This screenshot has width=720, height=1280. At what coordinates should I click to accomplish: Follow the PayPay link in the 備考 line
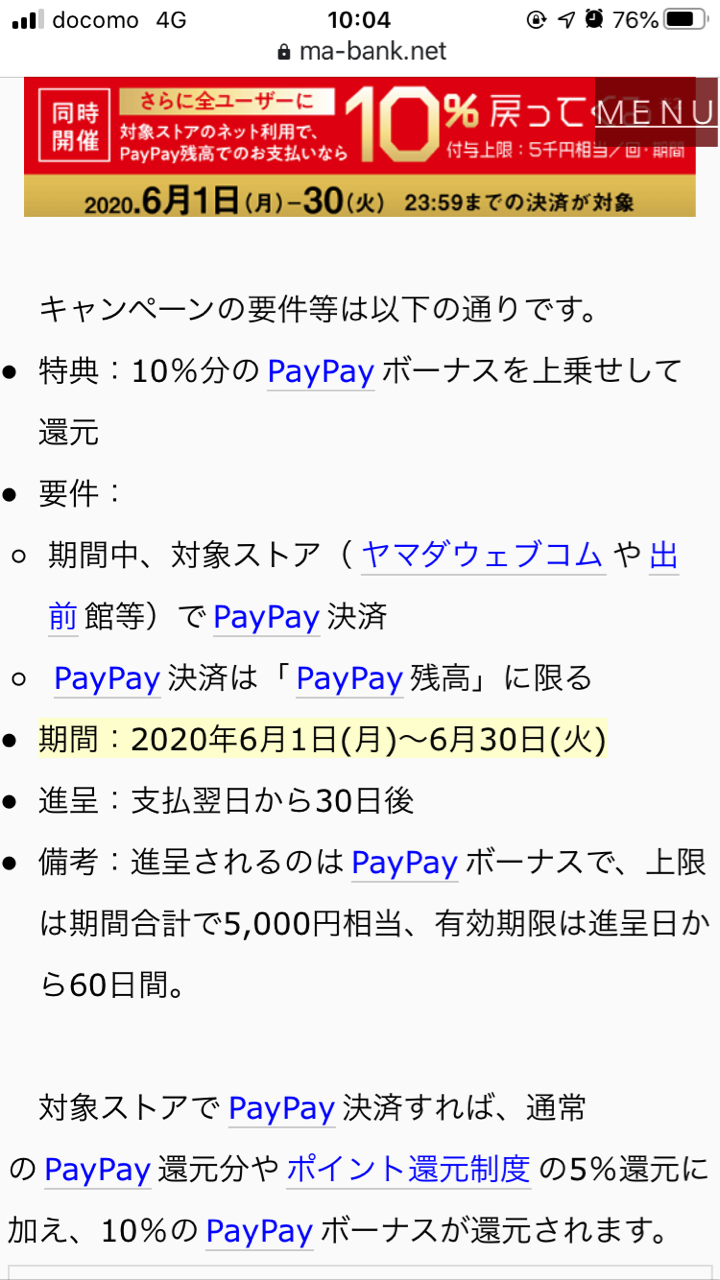(x=404, y=863)
